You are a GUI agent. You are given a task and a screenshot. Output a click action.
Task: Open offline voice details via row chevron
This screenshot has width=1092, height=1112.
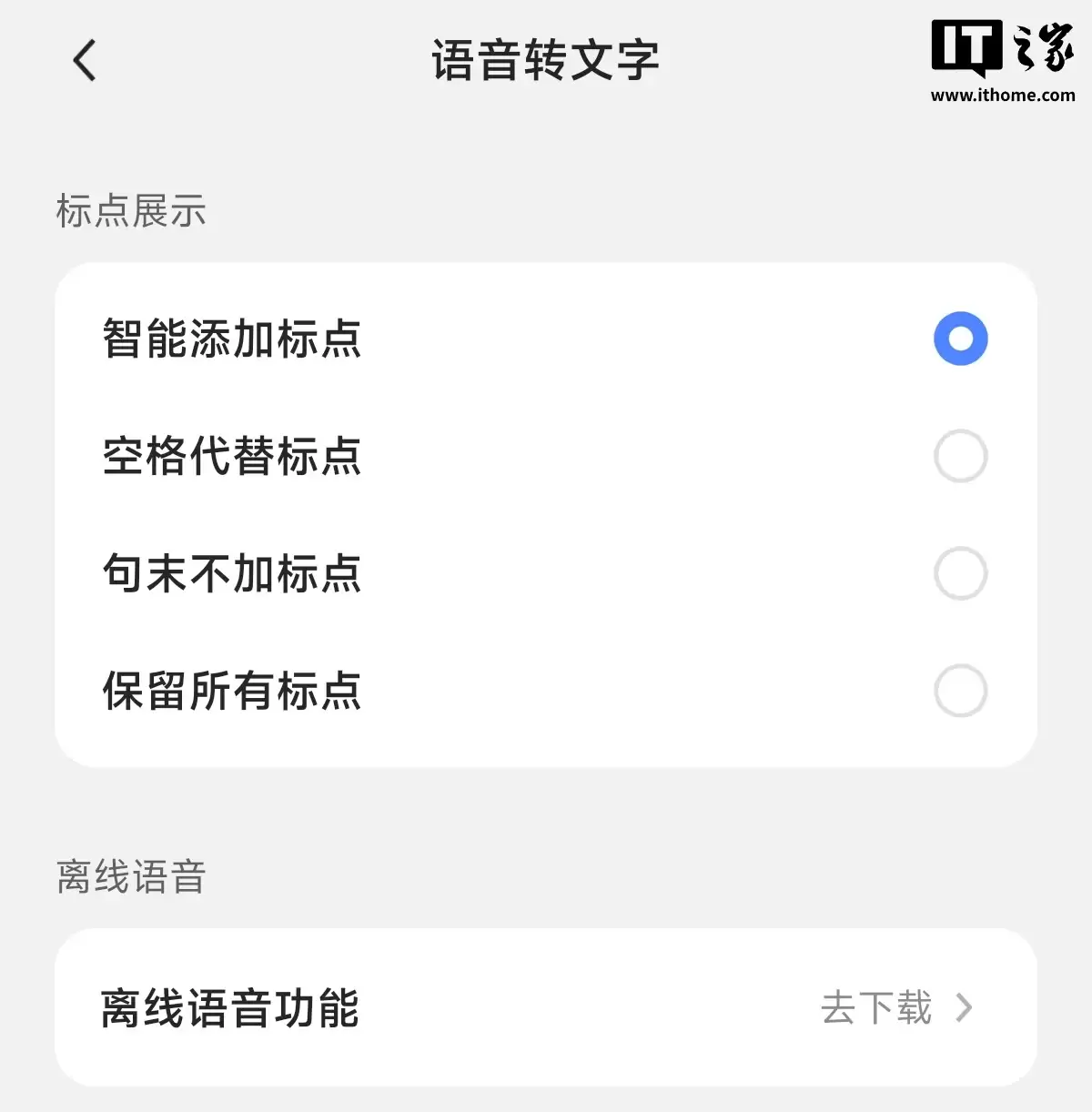967,1008
